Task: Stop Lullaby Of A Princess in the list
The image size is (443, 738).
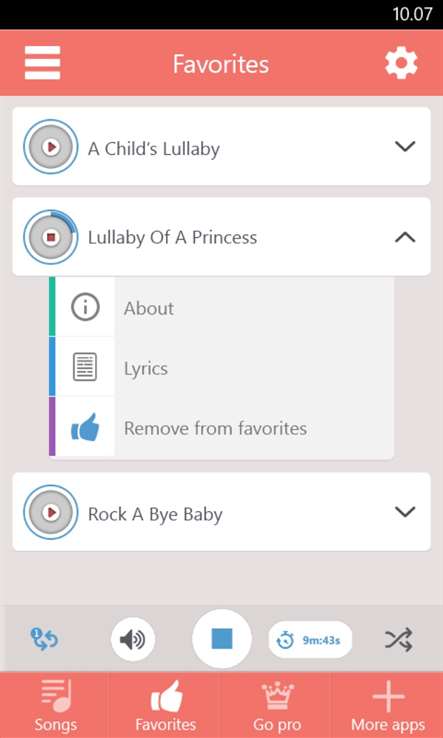Action: [x=51, y=237]
